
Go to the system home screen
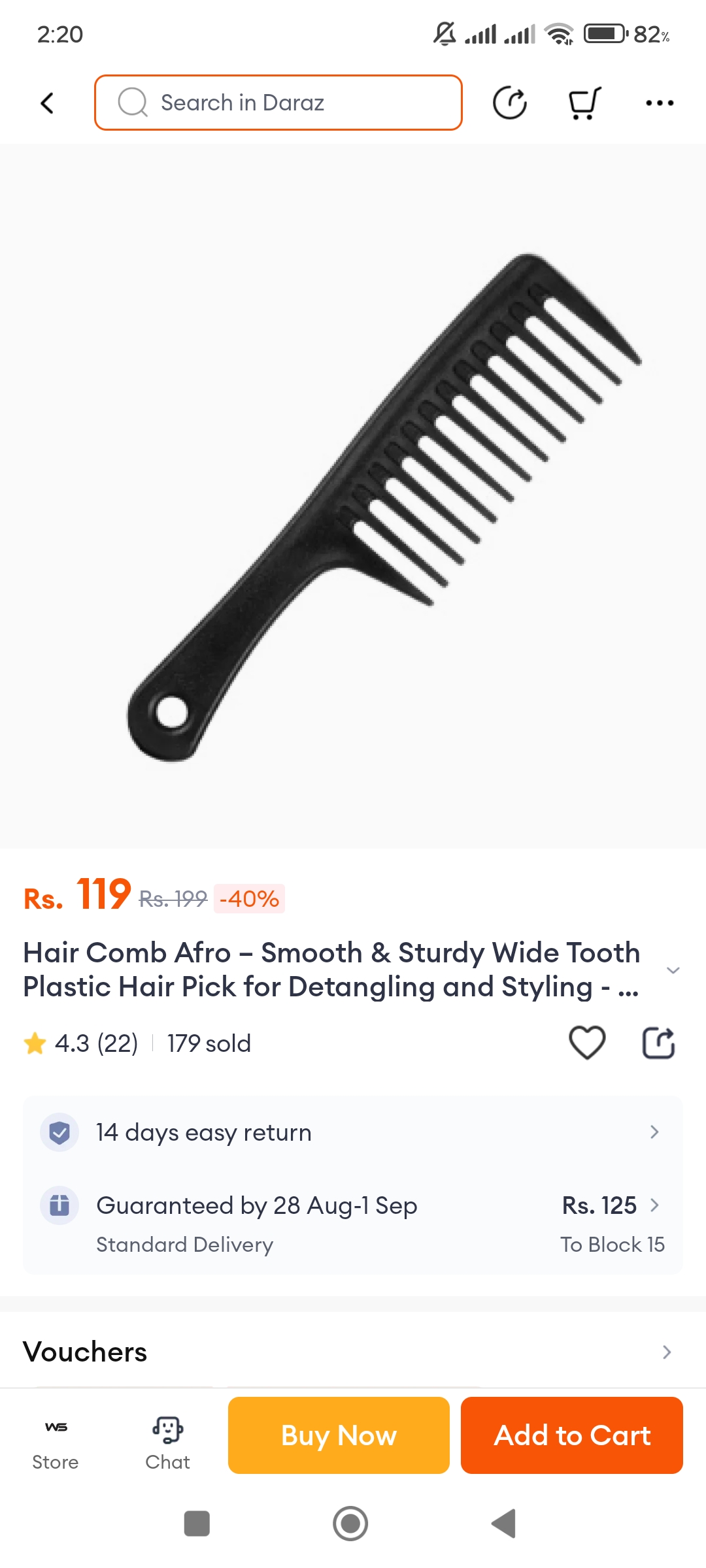[x=350, y=1524]
